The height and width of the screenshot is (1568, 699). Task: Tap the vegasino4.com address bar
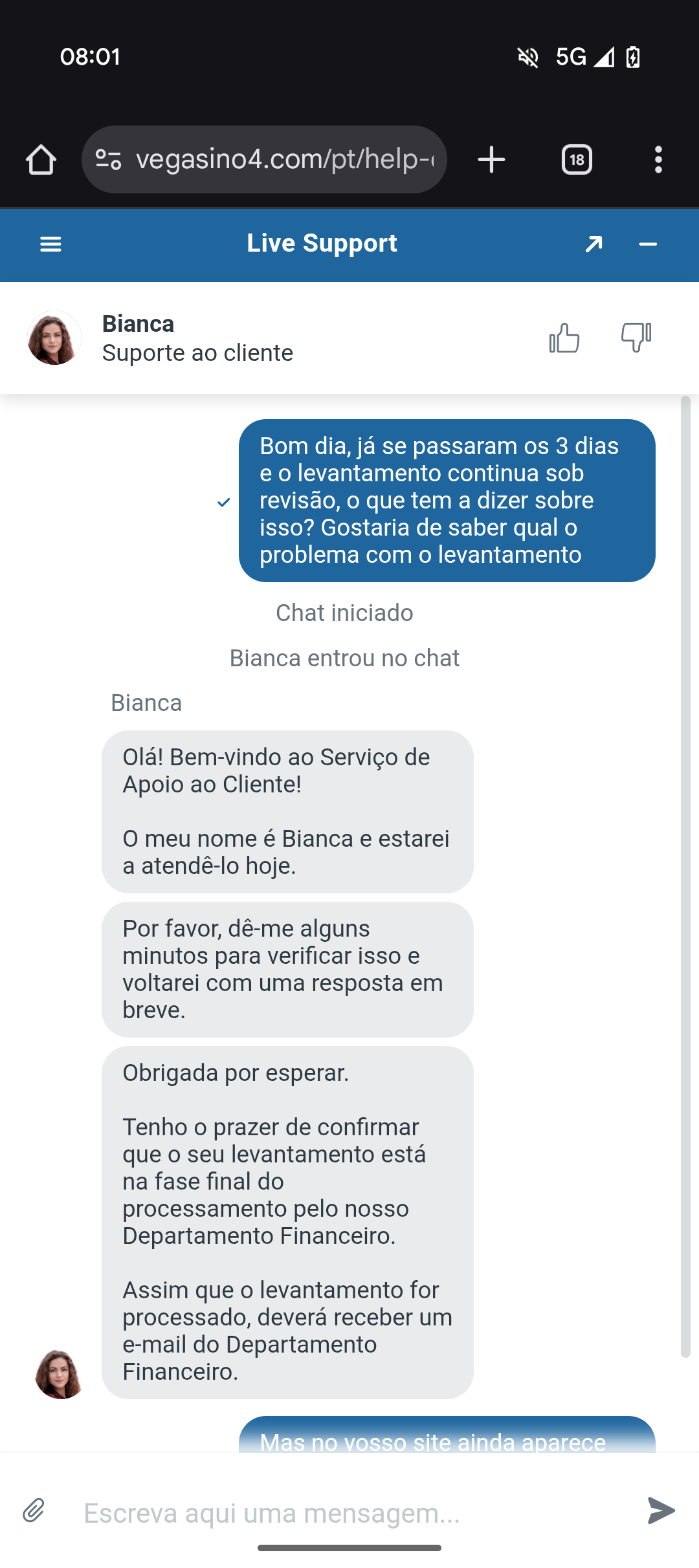(285, 160)
